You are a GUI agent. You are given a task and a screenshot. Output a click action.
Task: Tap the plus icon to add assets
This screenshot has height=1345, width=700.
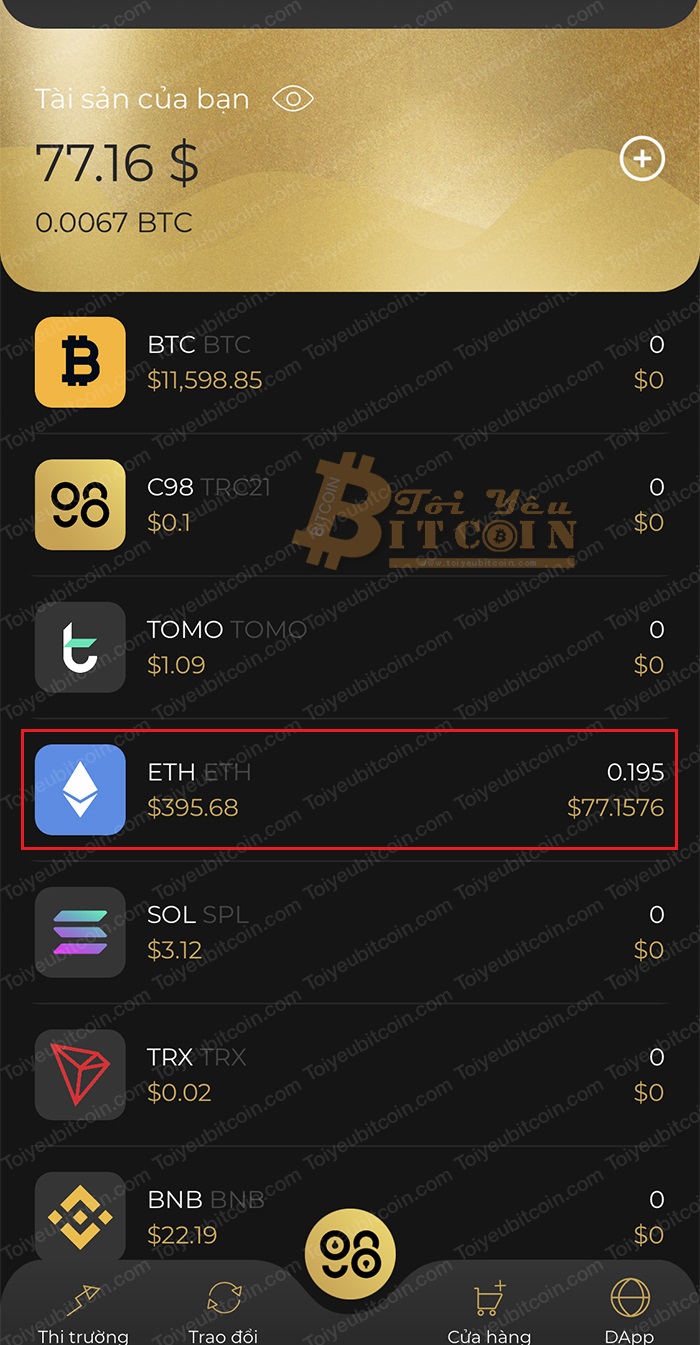click(x=642, y=159)
